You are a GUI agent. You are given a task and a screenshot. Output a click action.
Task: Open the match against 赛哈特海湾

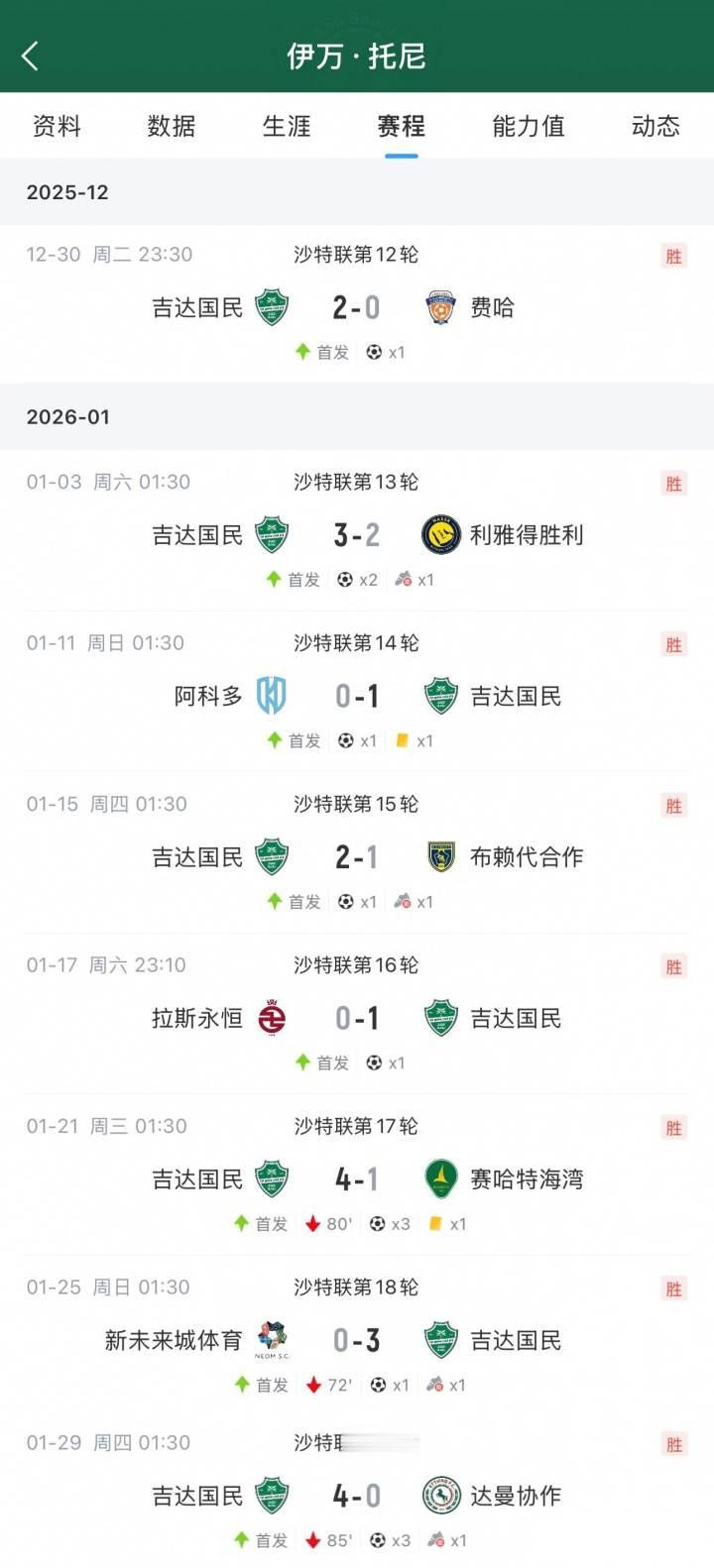(356, 1179)
